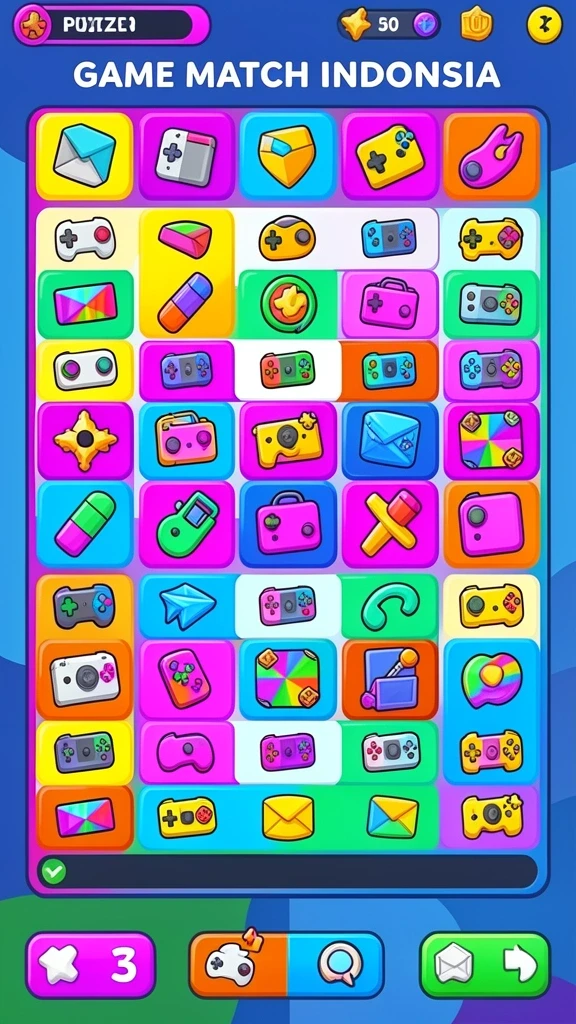The height and width of the screenshot is (1024, 576).
Task: Pick the purple flame tile on orange
Action: point(492,156)
